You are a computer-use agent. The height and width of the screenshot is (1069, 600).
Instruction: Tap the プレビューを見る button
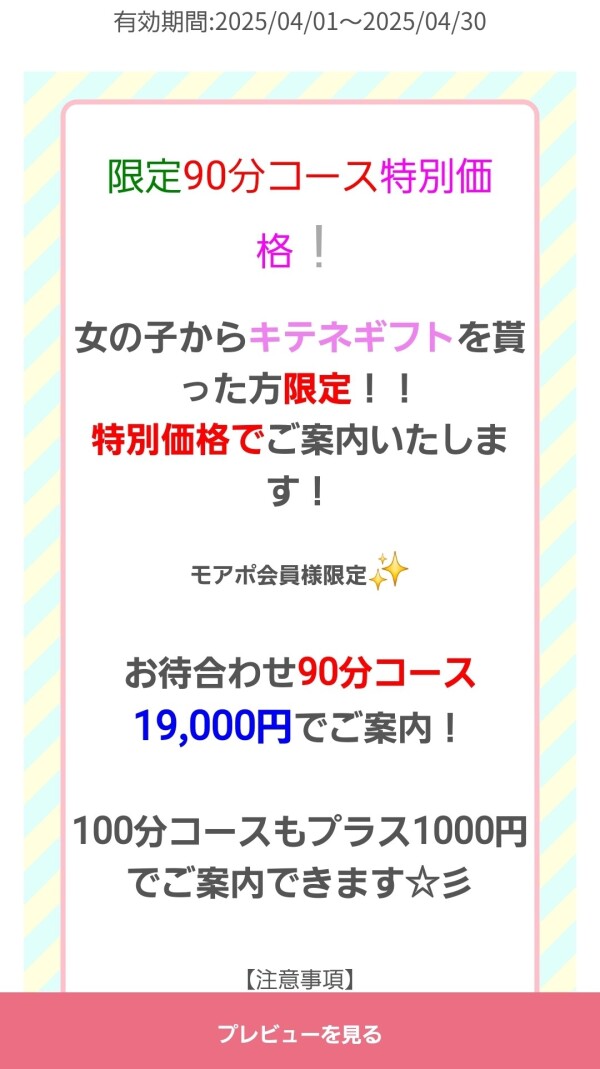coord(300,1033)
